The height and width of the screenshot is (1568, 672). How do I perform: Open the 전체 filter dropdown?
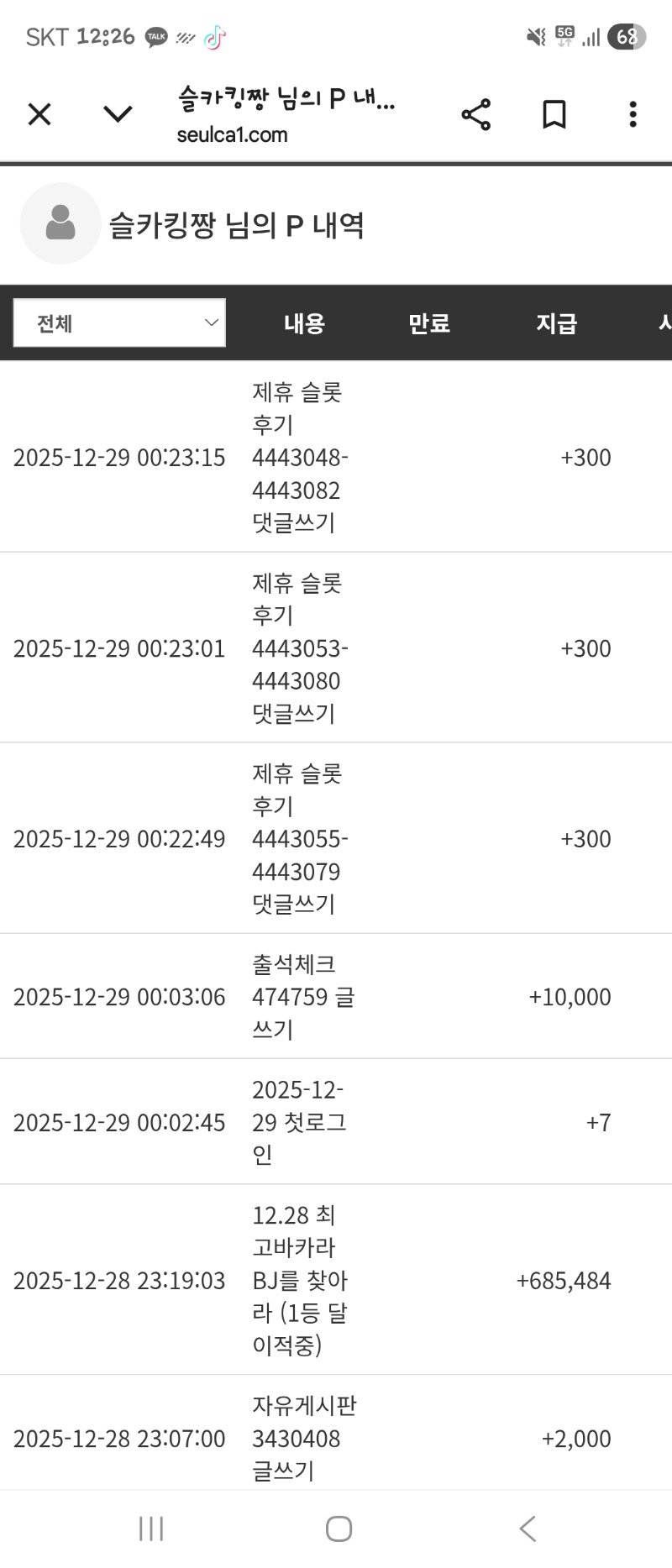[119, 323]
